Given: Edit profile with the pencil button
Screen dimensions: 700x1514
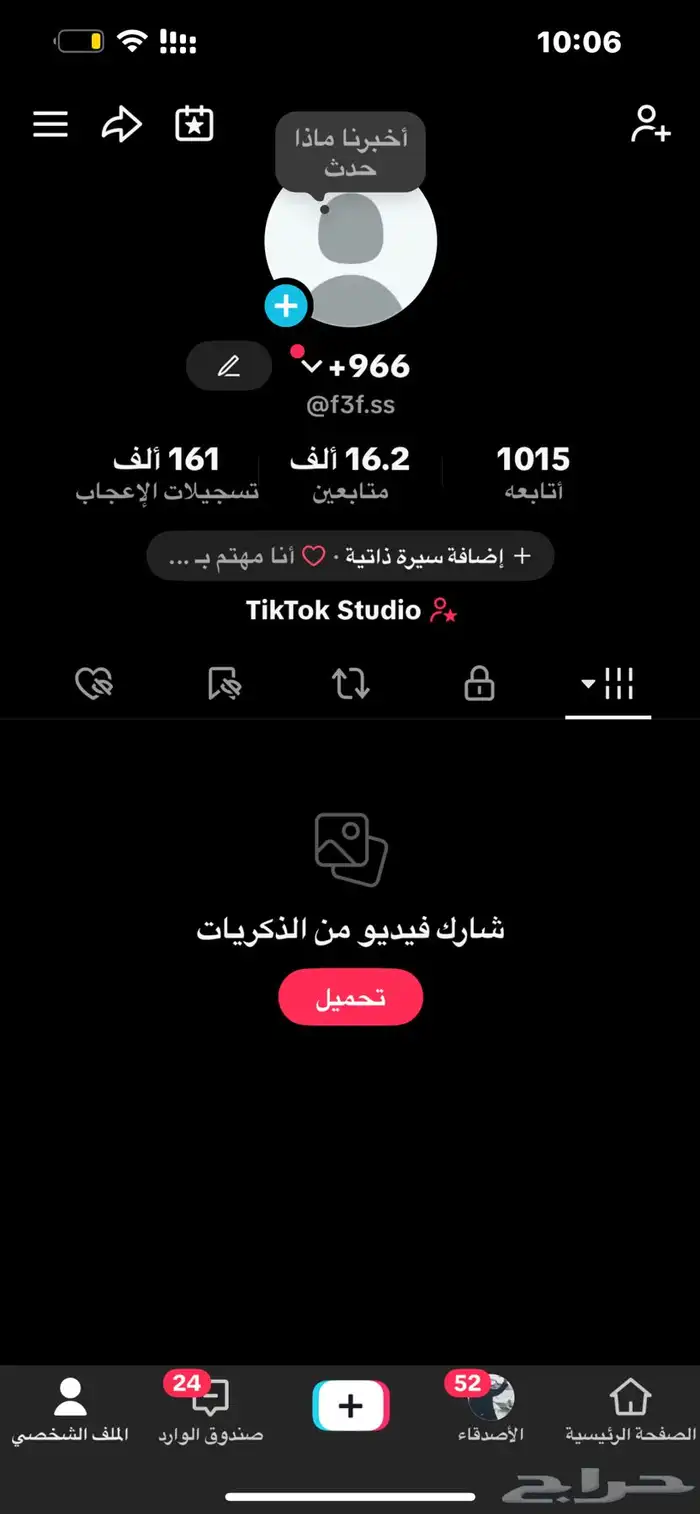Looking at the screenshot, I should coord(229,366).
